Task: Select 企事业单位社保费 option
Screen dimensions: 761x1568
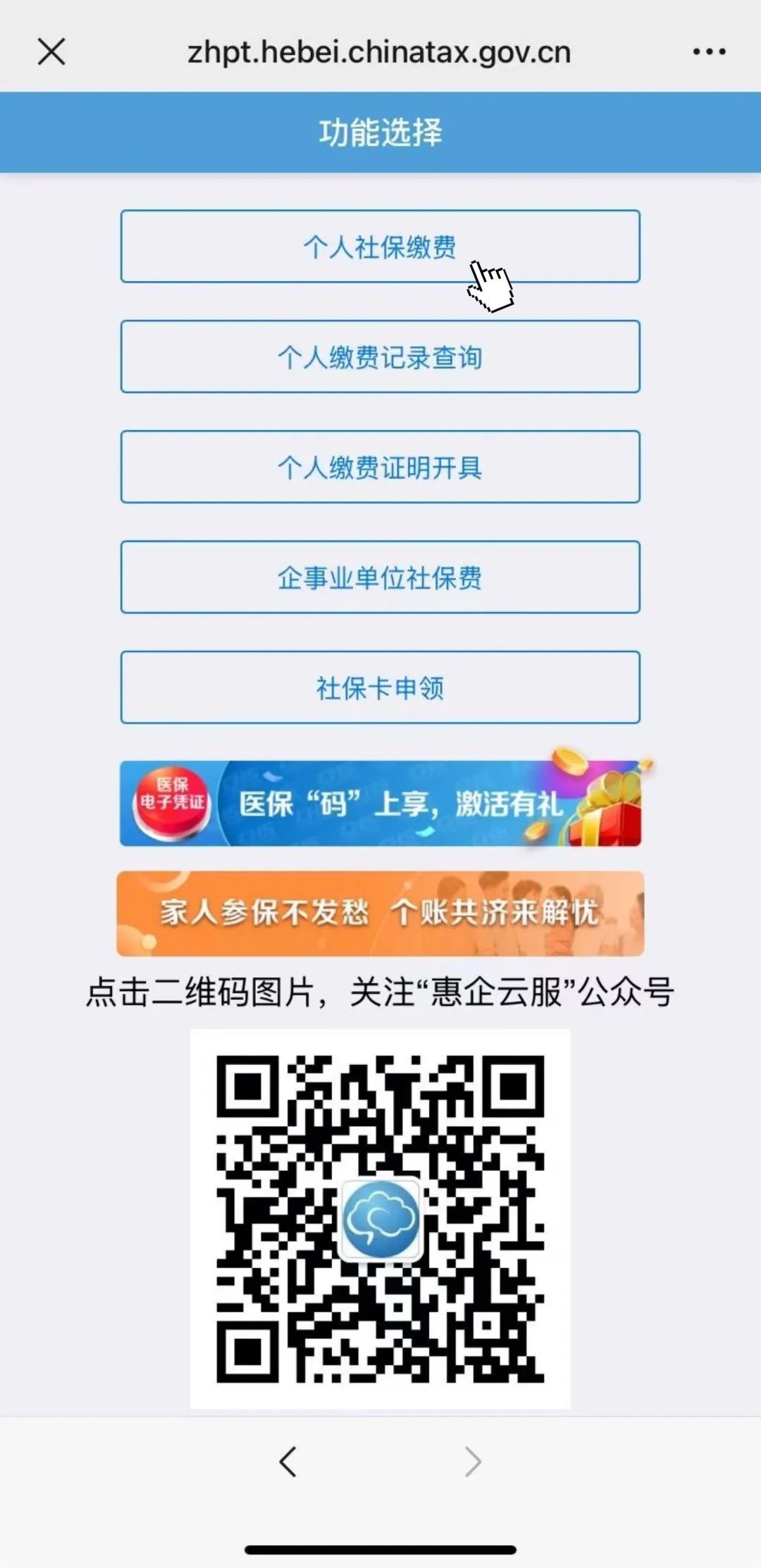Action: coord(380,577)
